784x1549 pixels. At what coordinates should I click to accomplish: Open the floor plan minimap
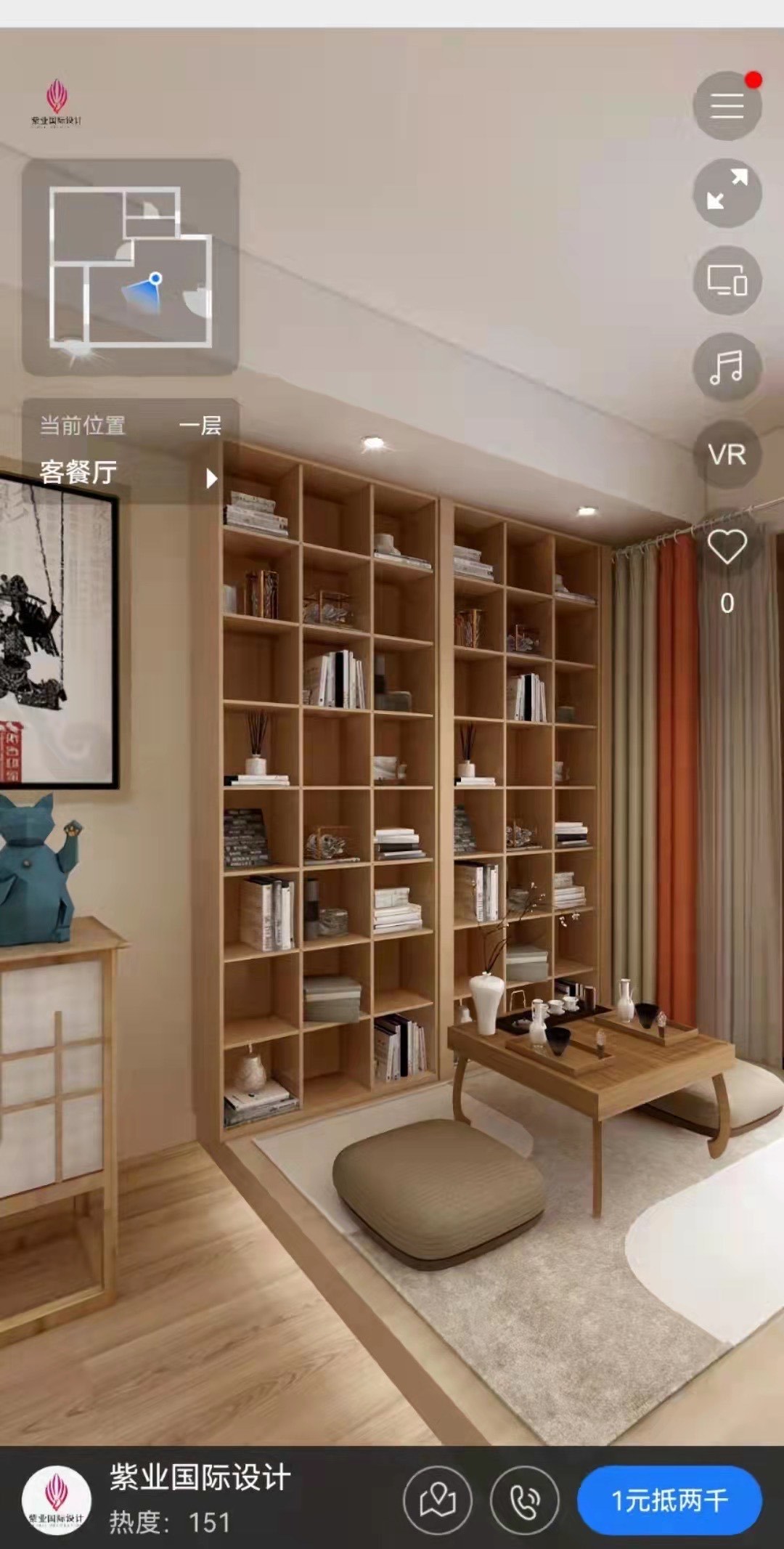tap(131, 267)
